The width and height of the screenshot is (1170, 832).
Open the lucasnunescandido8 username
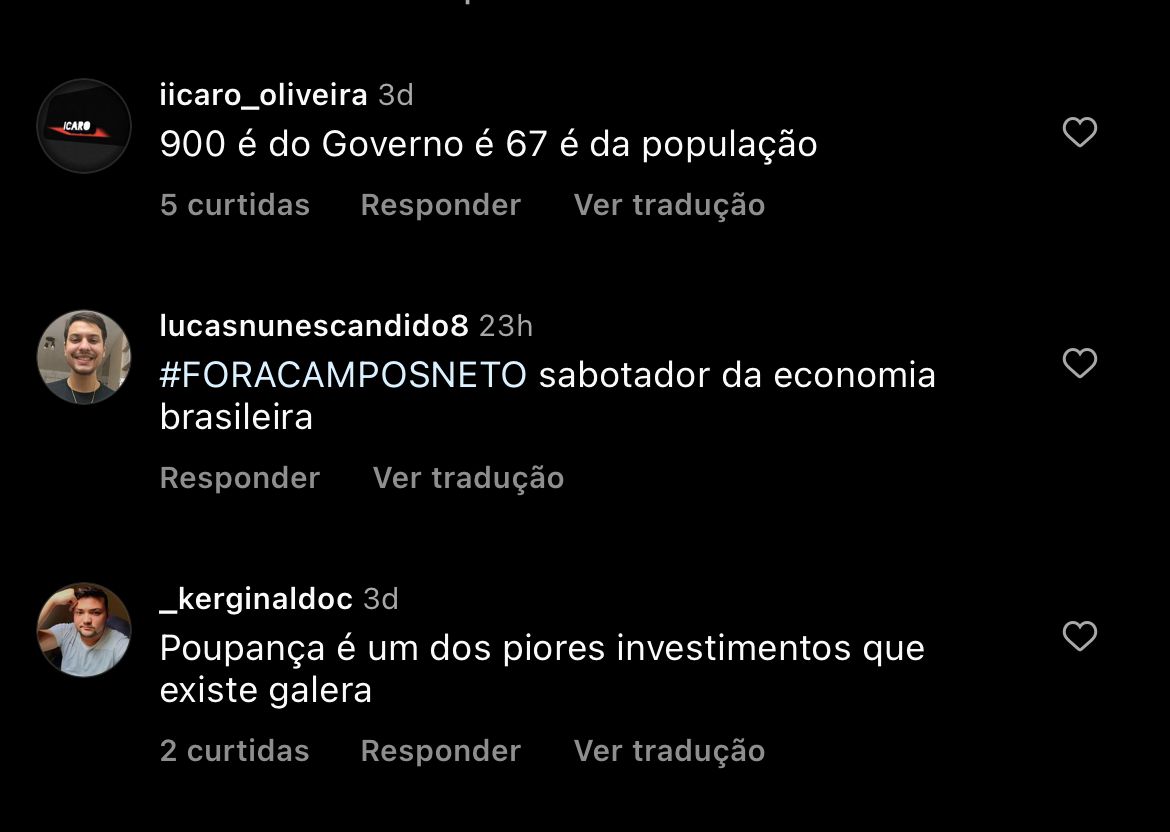[313, 326]
